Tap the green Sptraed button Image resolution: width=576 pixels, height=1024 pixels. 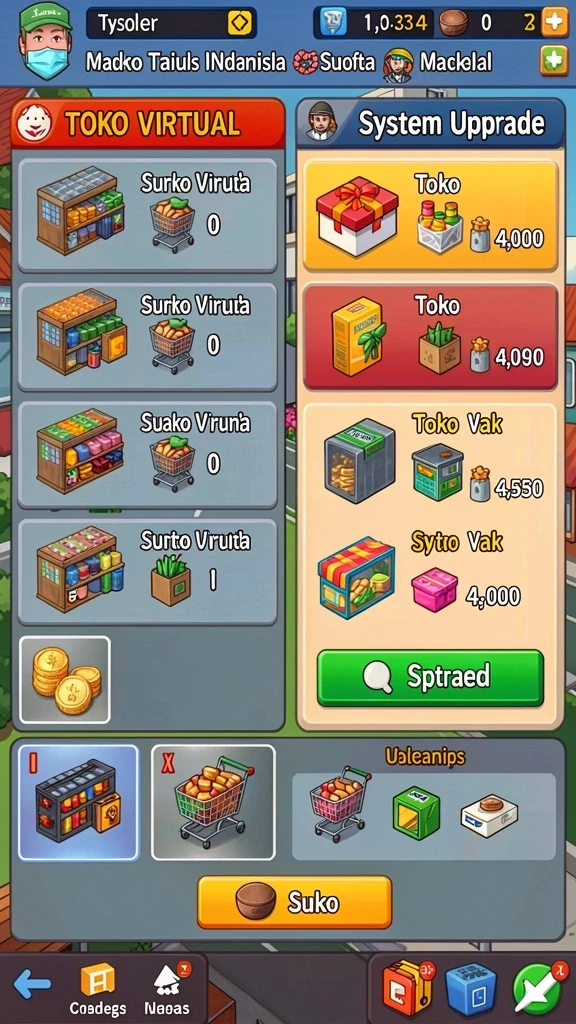(430, 677)
